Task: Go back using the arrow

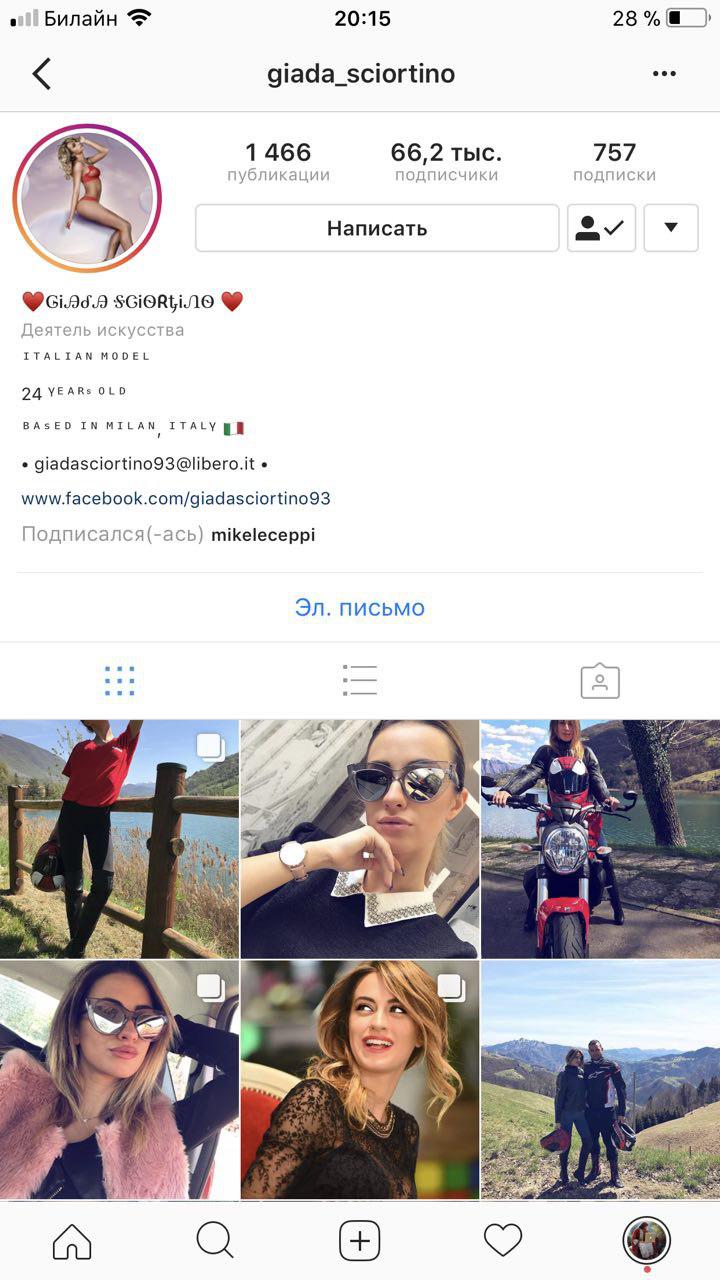Action: click(x=42, y=74)
